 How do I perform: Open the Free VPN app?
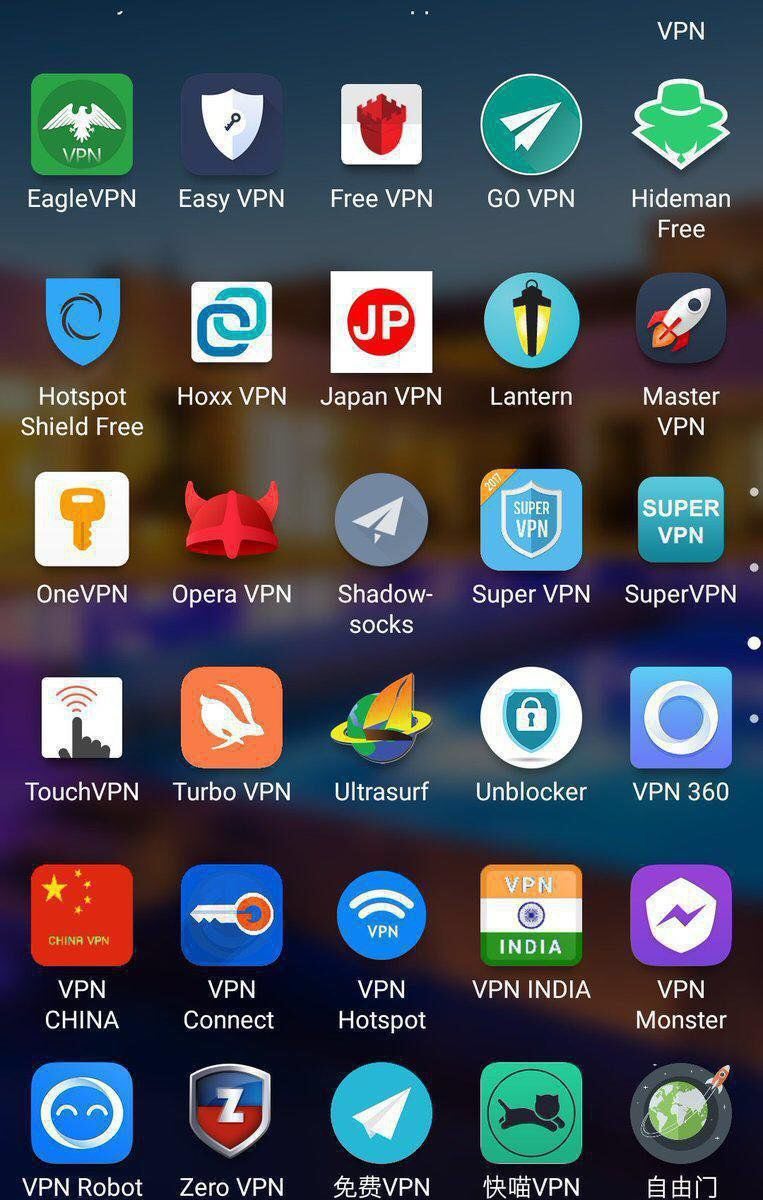[x=381, y=125]
